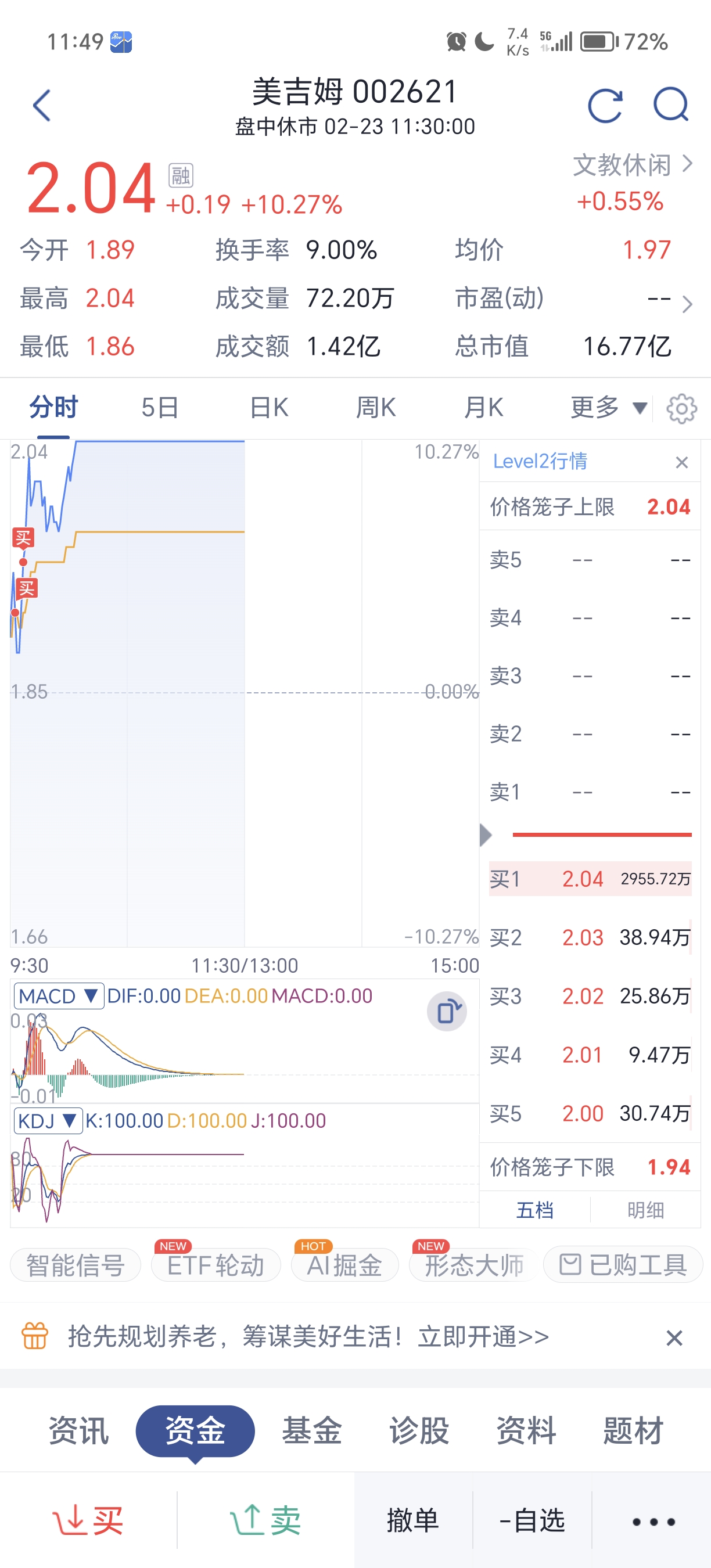Image resolution: width=711 pixels, height=1568 pixels.
Task: Open the 文教休闲 sector link
Action: point(633,165)
